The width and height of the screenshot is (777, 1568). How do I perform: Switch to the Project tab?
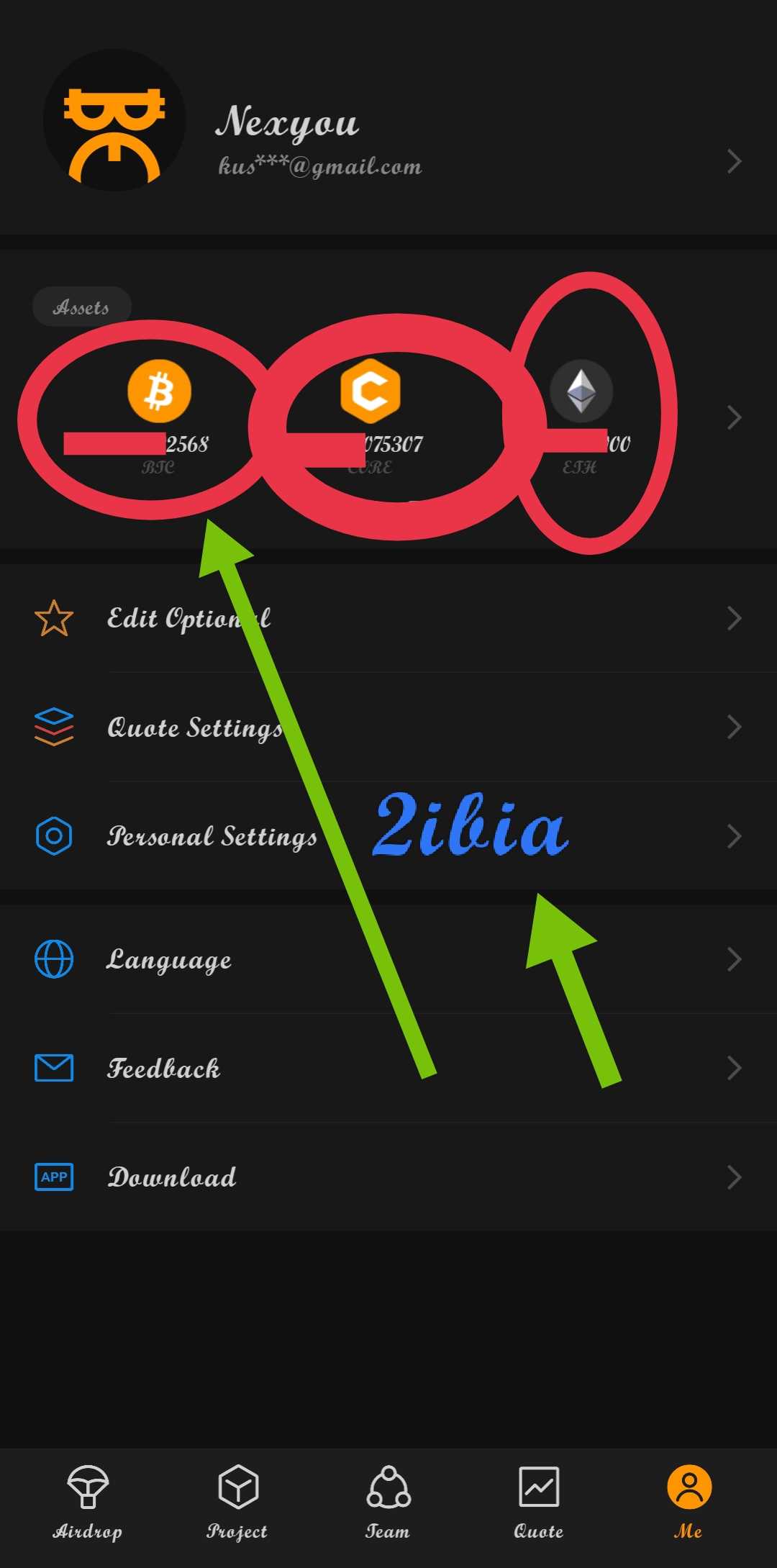[x=237, y=1501]
